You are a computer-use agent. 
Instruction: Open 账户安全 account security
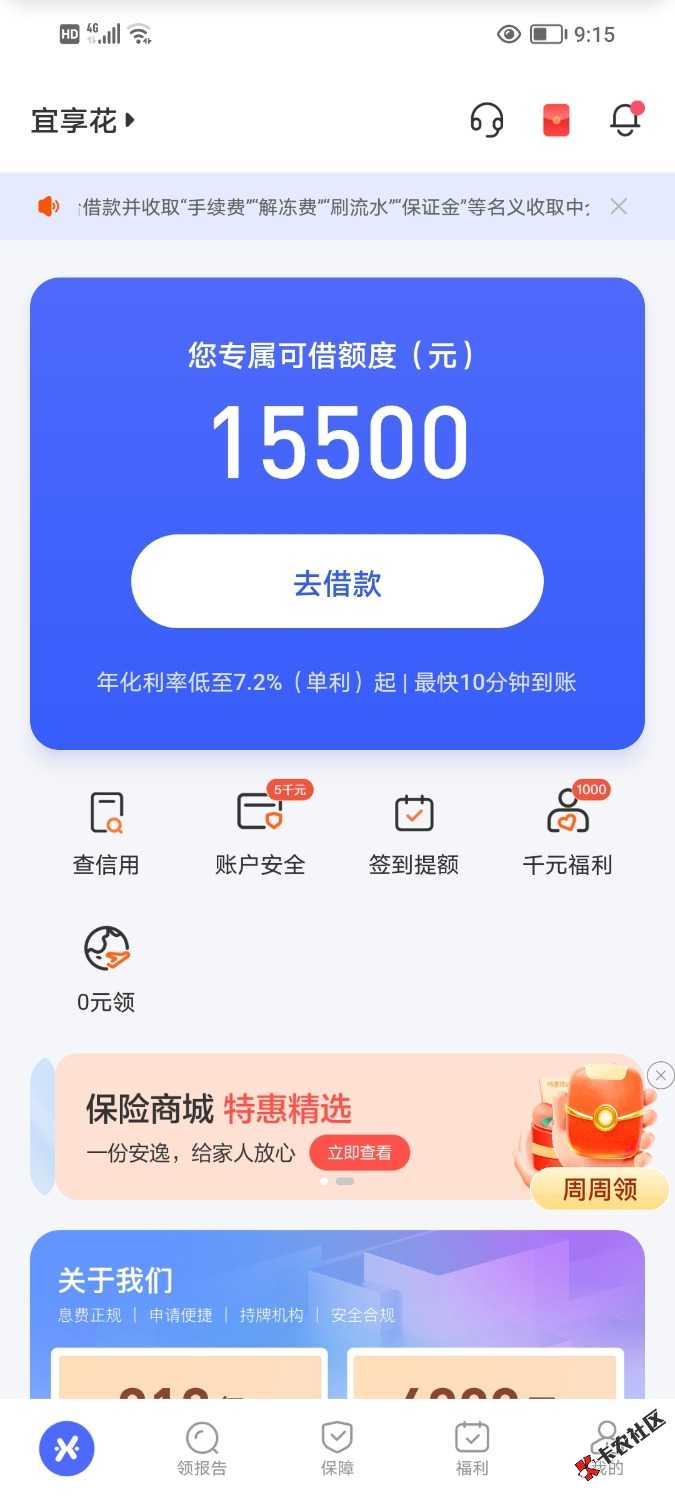260,834
